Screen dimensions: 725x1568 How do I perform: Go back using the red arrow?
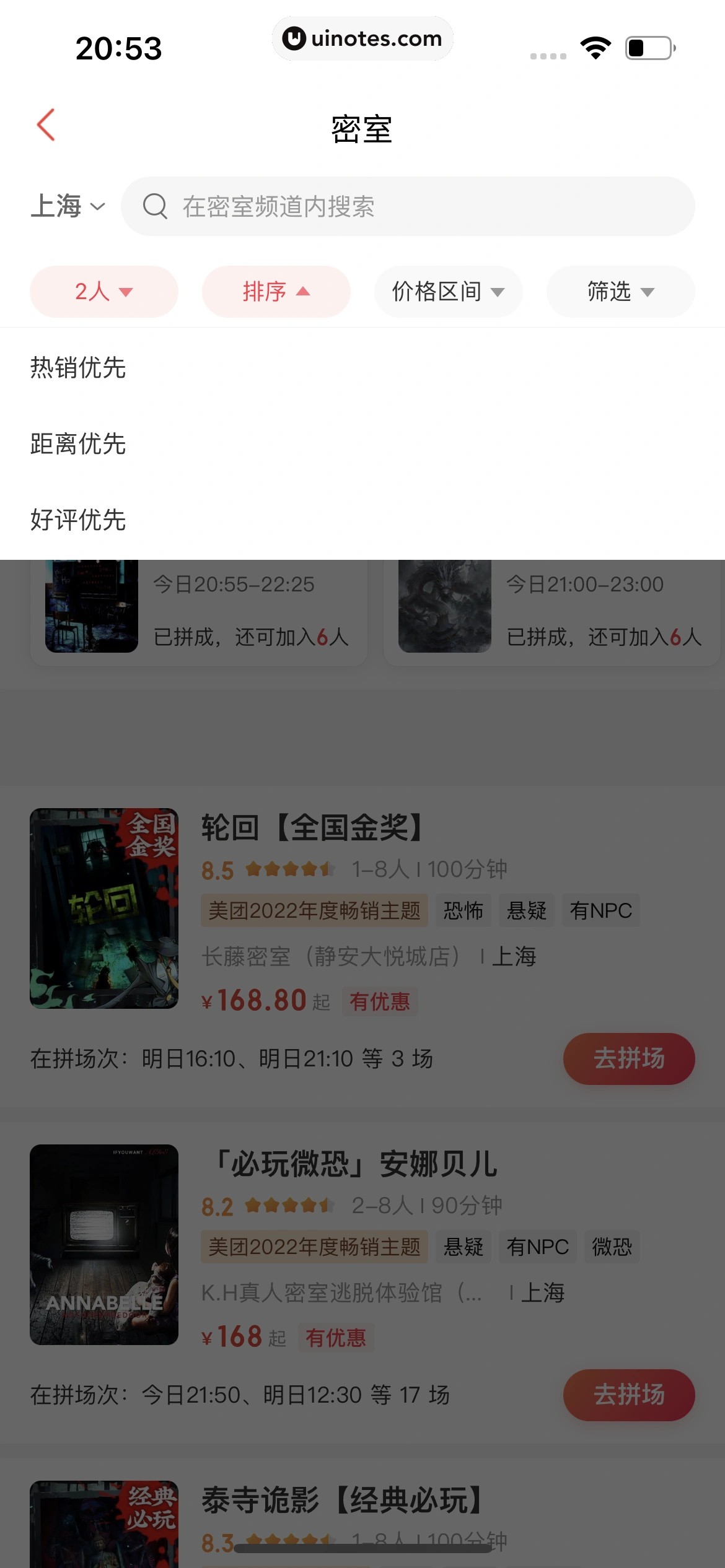click(x=46, y=125)
